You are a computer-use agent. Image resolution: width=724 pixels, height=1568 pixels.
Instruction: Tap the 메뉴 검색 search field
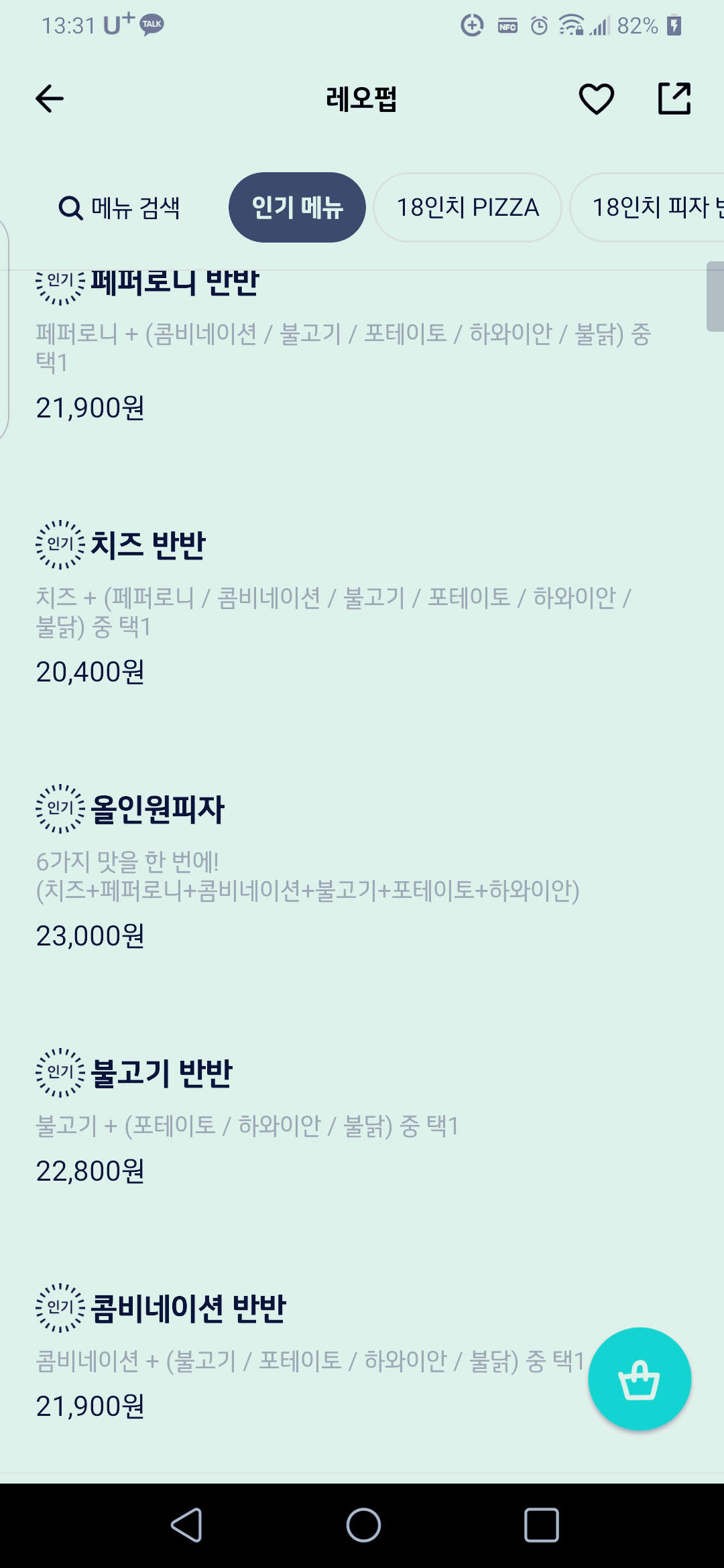134,208
